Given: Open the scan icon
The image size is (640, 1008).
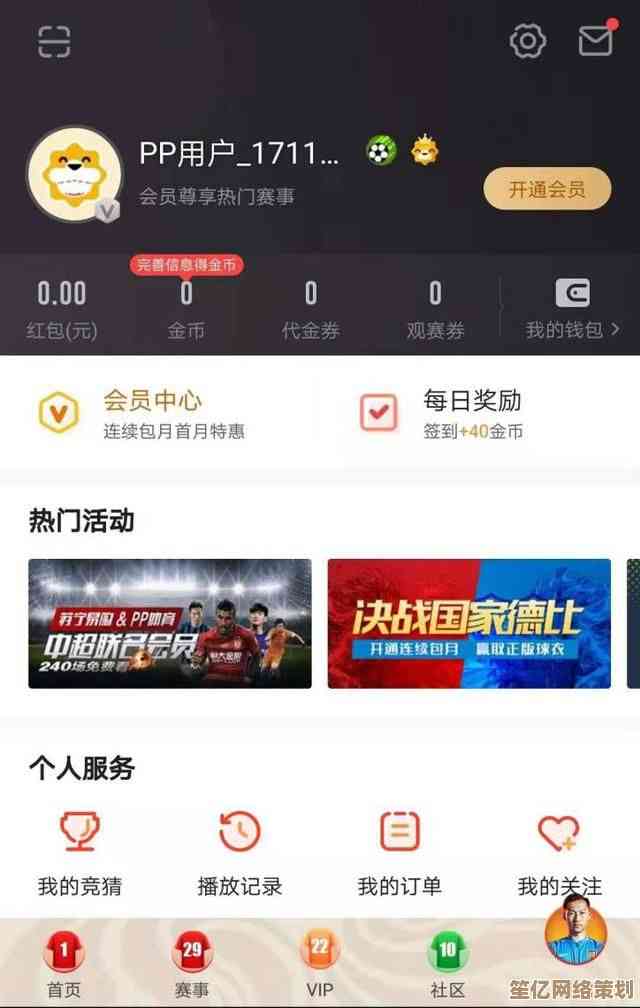Looking at the screenshot, I should pyautogui.click(x=54, y=42).
